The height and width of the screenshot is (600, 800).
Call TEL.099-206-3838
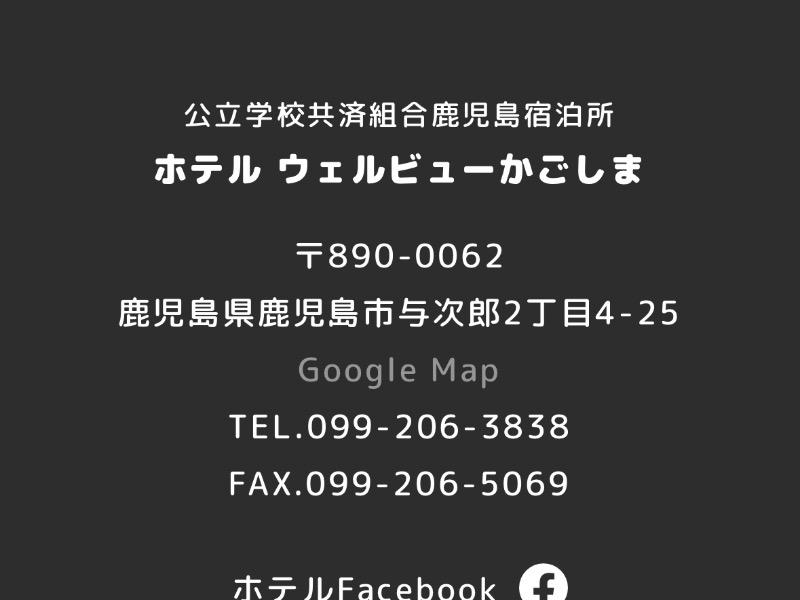(x=399, y=428)
